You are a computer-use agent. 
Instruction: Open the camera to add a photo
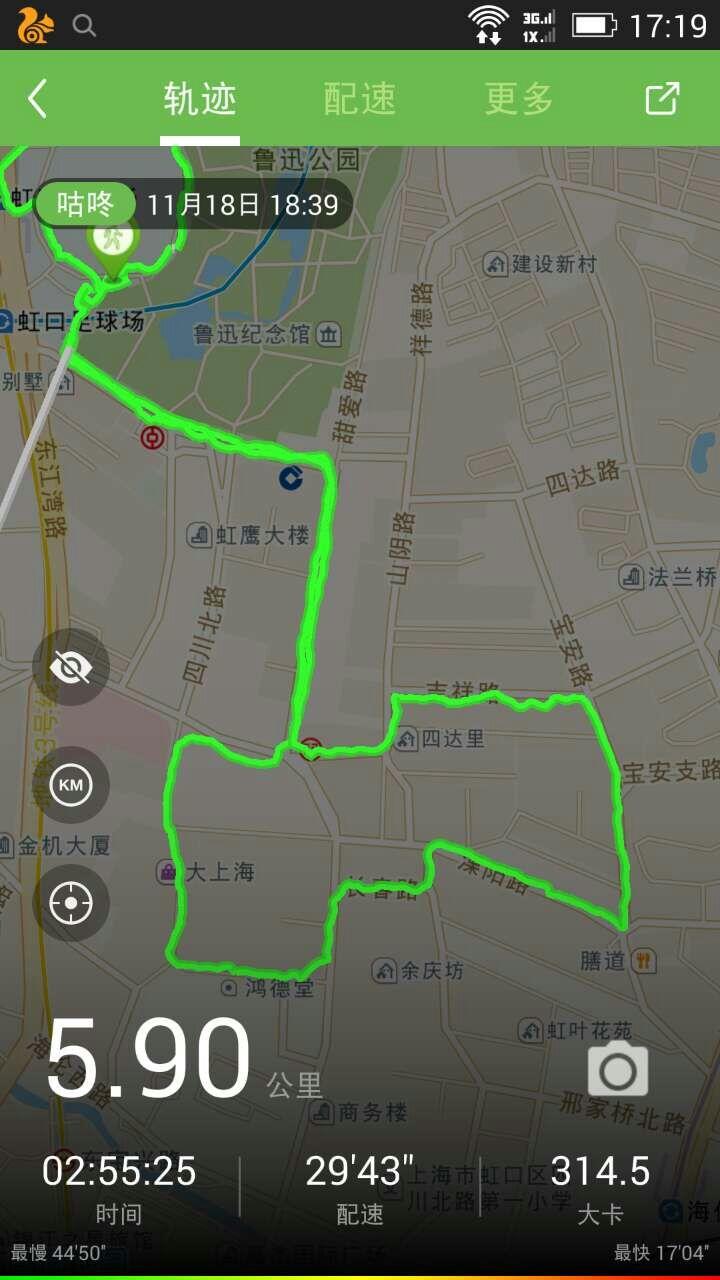pyautogui.click(x=617, y=1070)
